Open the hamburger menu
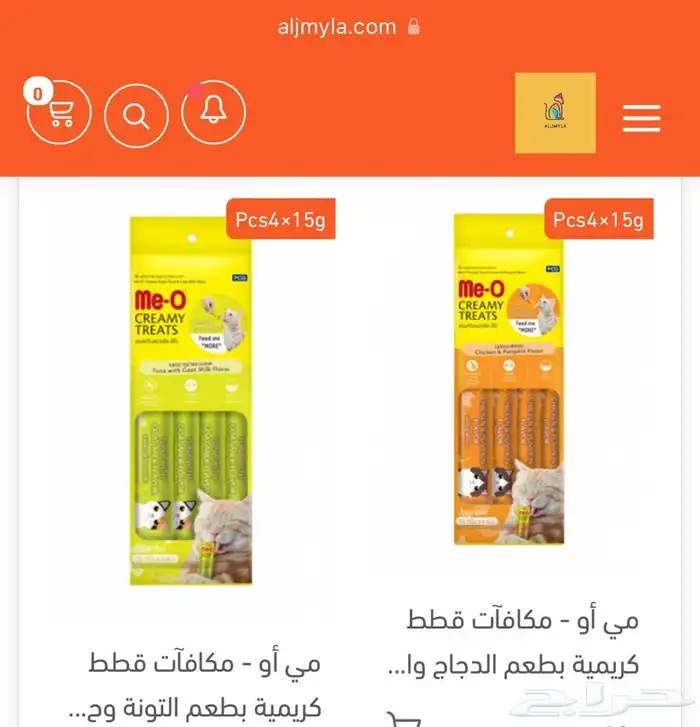700x727 pixels. (x=641, y=117)
